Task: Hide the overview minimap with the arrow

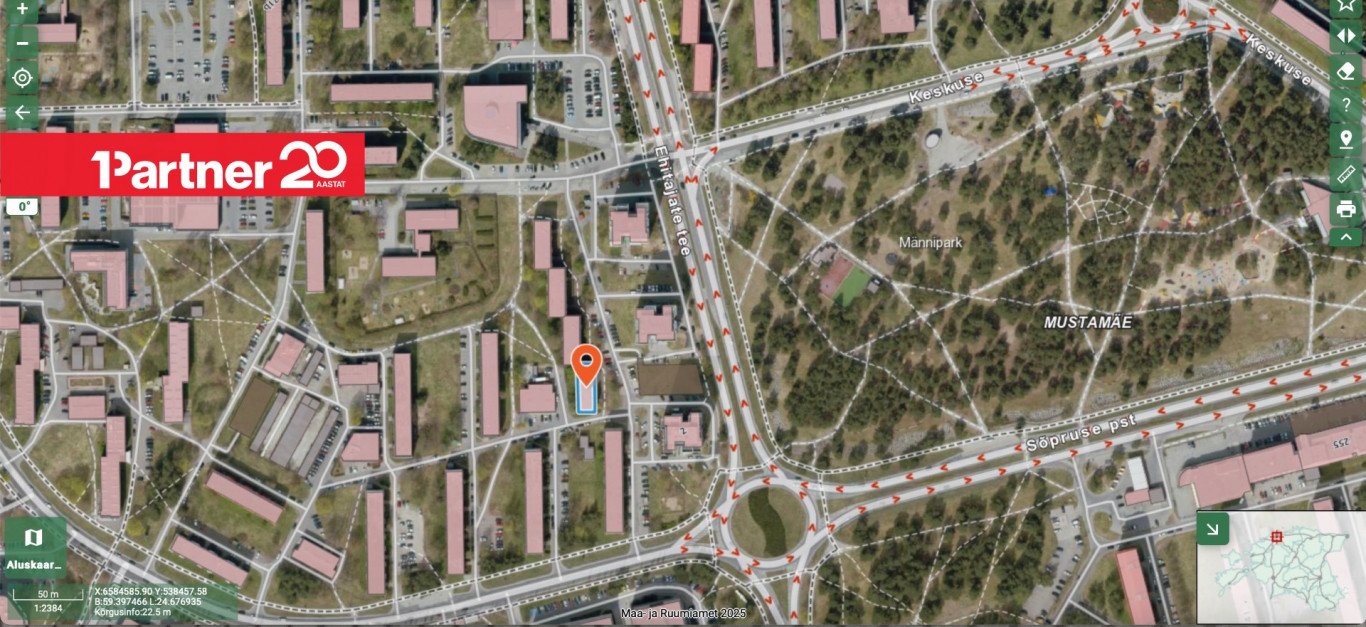Action: (1212, 528)
